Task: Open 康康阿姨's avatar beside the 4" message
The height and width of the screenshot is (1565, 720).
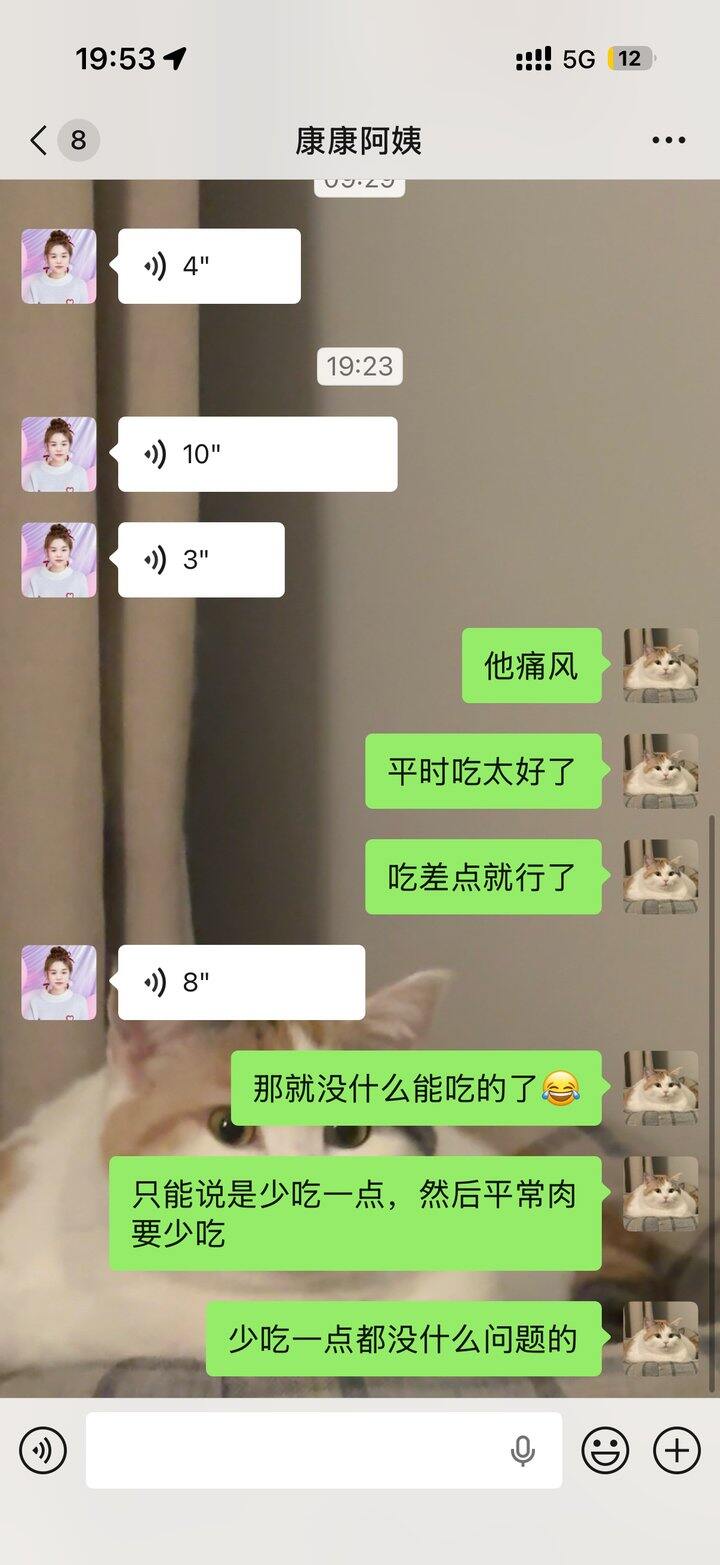Action: (x=59, y=267)
